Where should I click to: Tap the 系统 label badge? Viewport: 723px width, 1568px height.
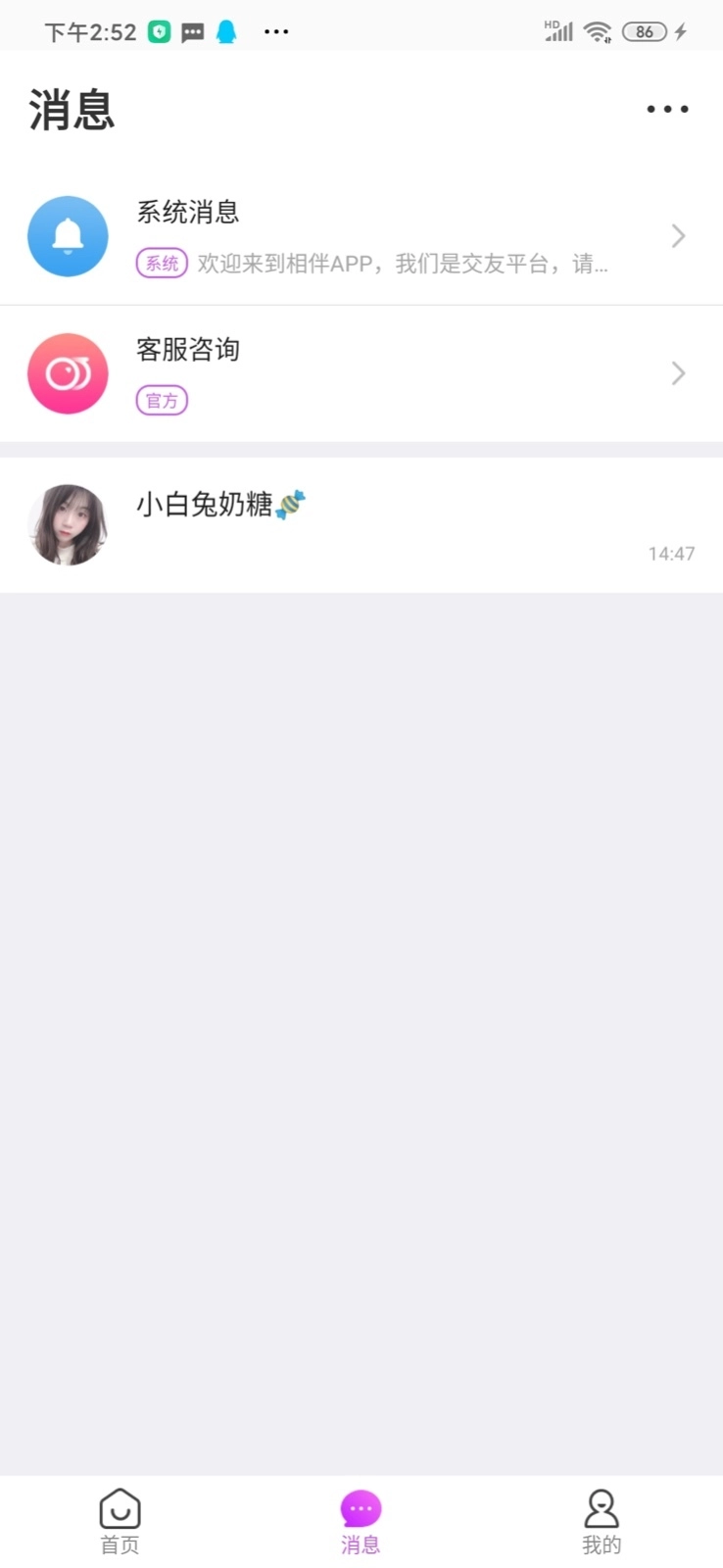pyautogui.click(x=161, y=264)
